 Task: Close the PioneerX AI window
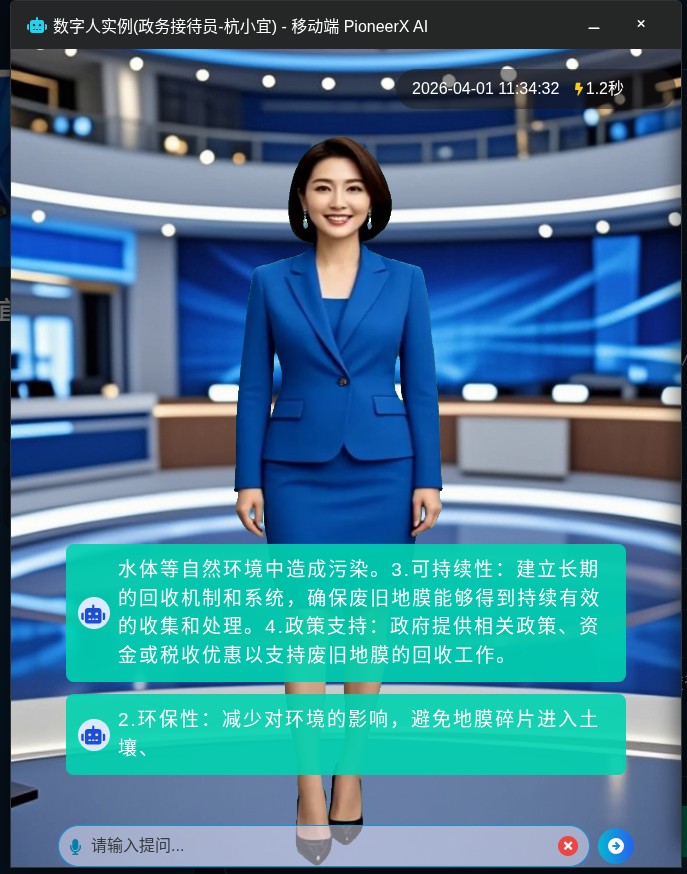(x=641, y=25)
